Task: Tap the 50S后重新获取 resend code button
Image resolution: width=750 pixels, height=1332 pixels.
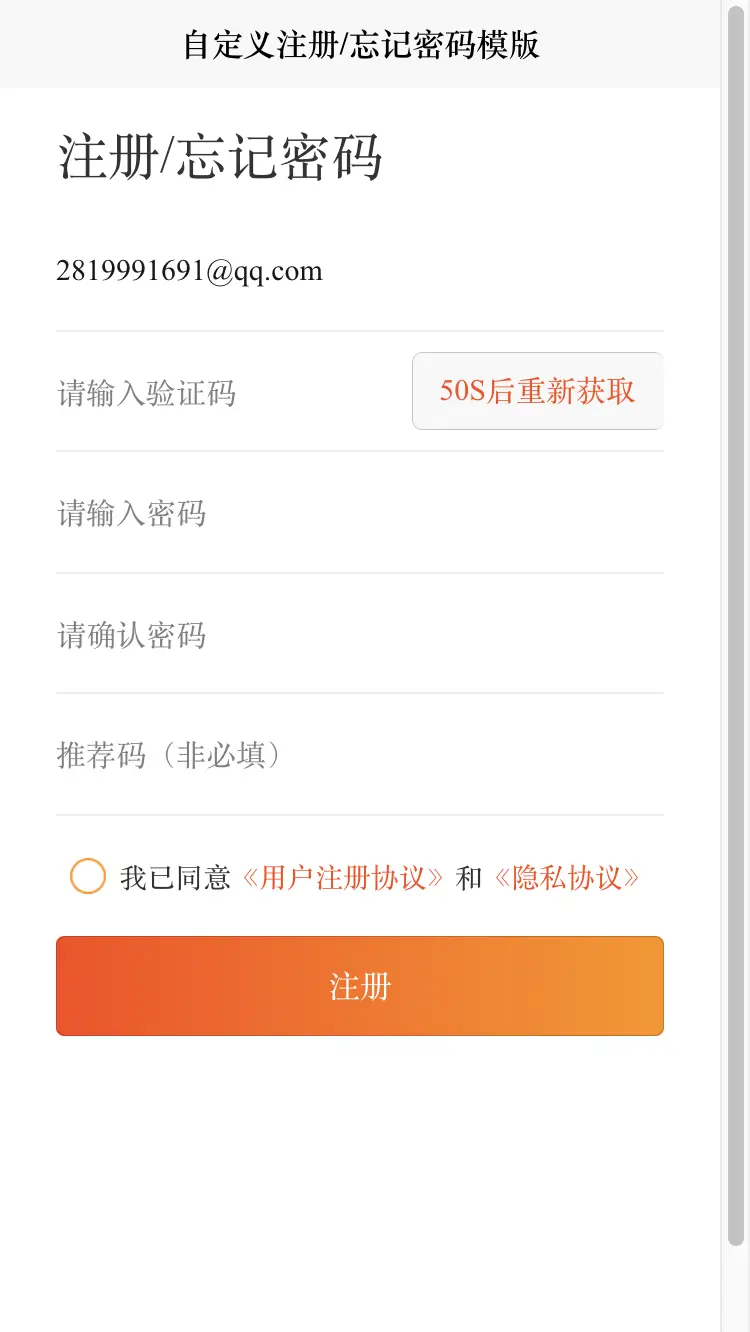Action: [538, 391]
